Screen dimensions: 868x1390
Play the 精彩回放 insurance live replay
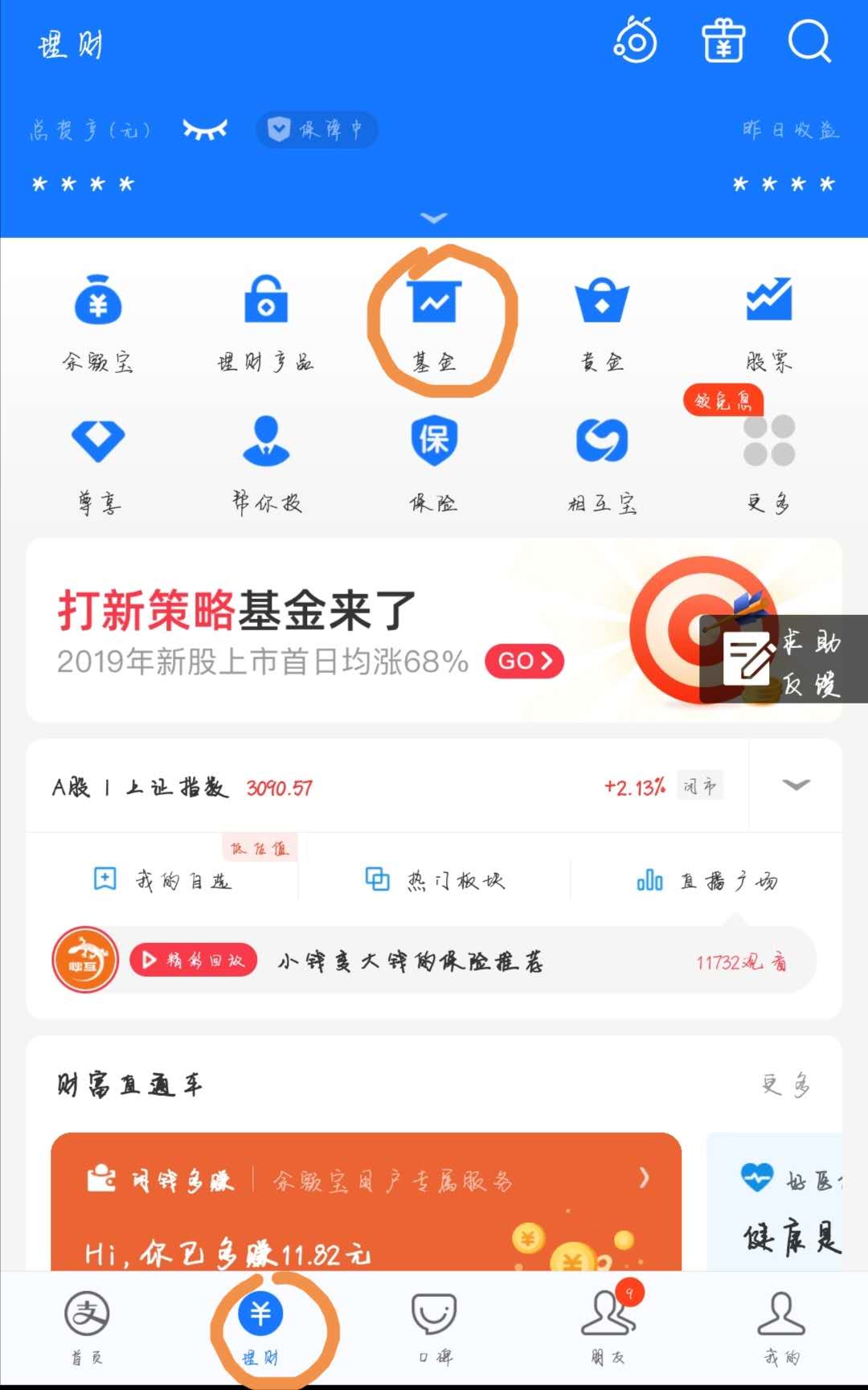click(x=193, y=961)
